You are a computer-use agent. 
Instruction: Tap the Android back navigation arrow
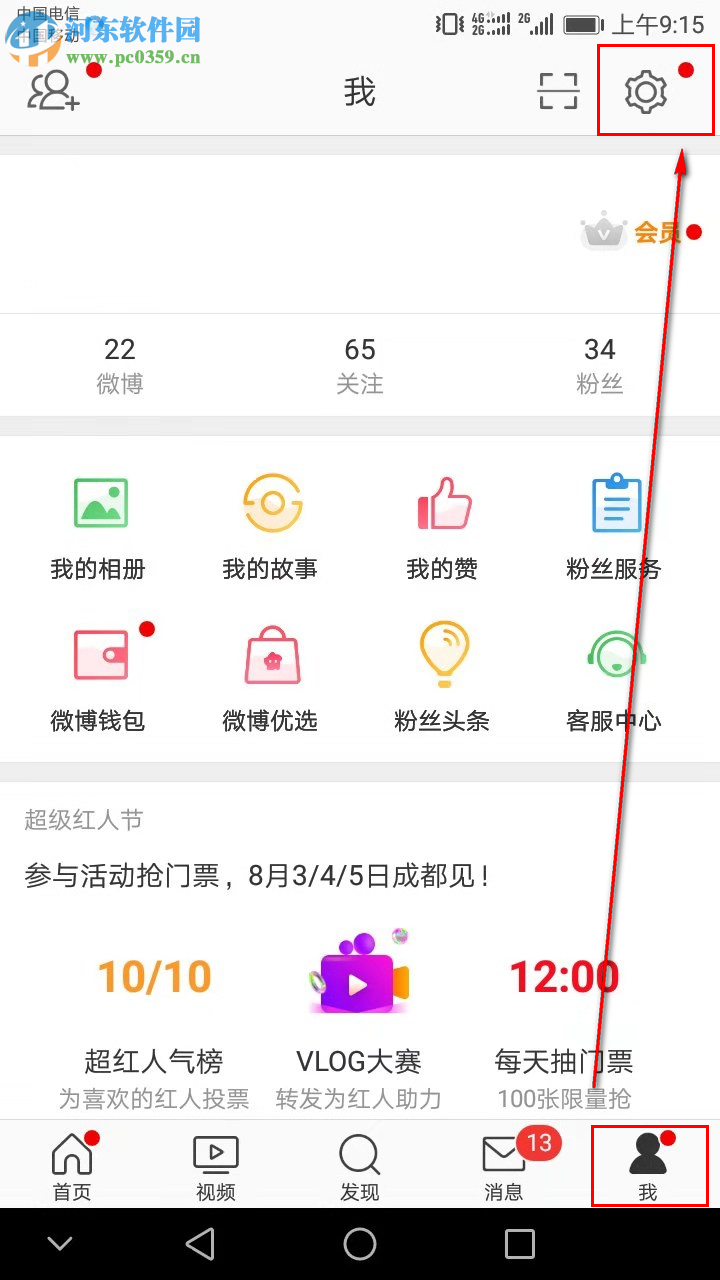point(200,1244)
